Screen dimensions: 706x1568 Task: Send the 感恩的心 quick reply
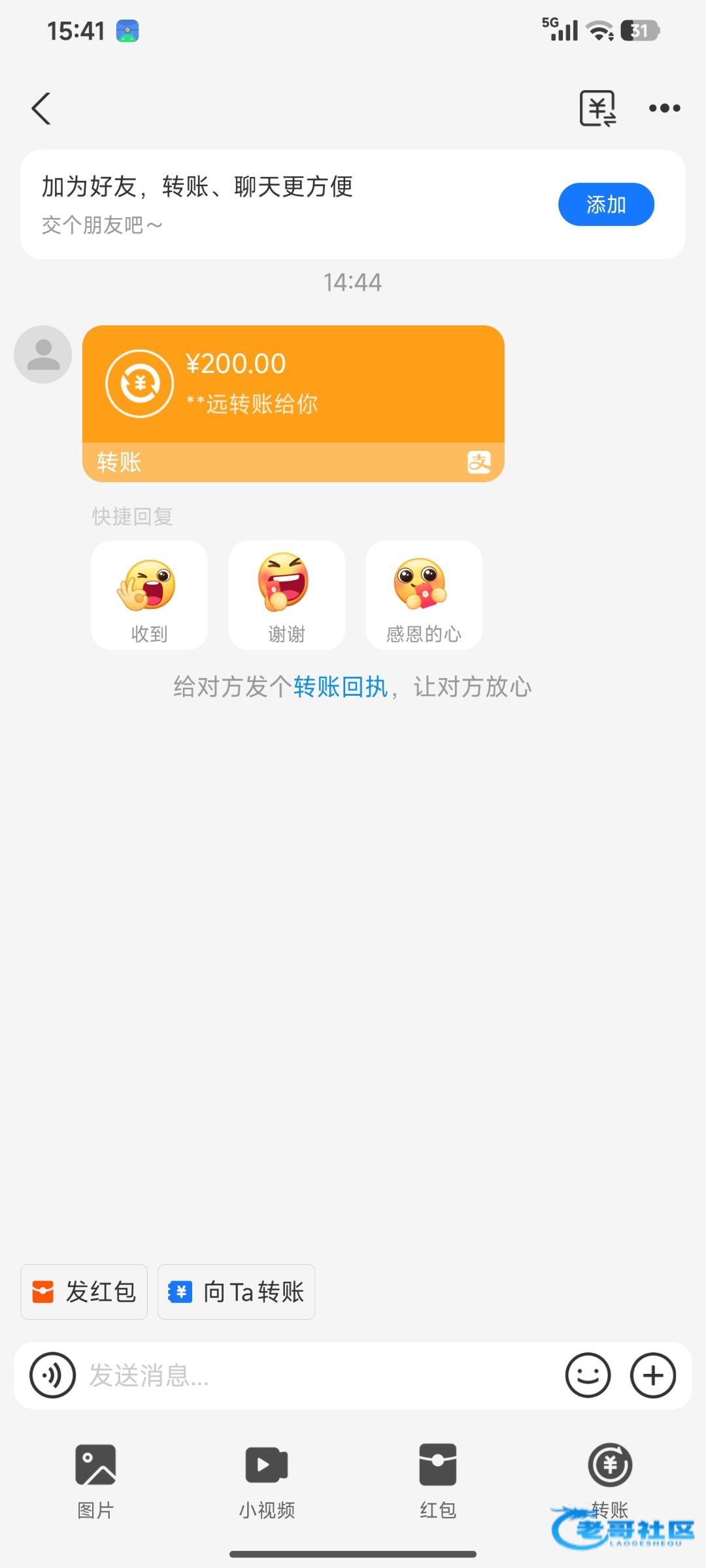click(x=424, y=595)
